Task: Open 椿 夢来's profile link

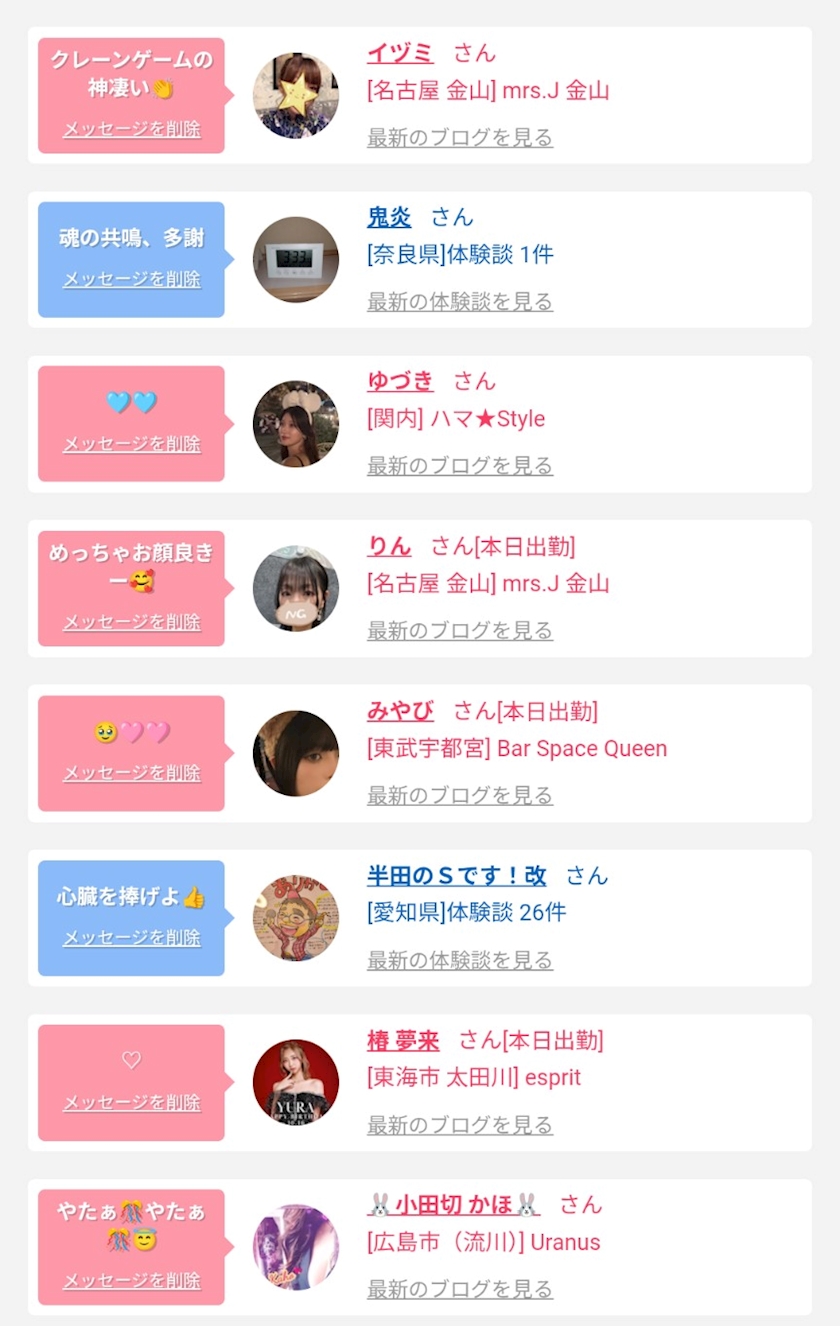Action: [x=403, y=1040]
